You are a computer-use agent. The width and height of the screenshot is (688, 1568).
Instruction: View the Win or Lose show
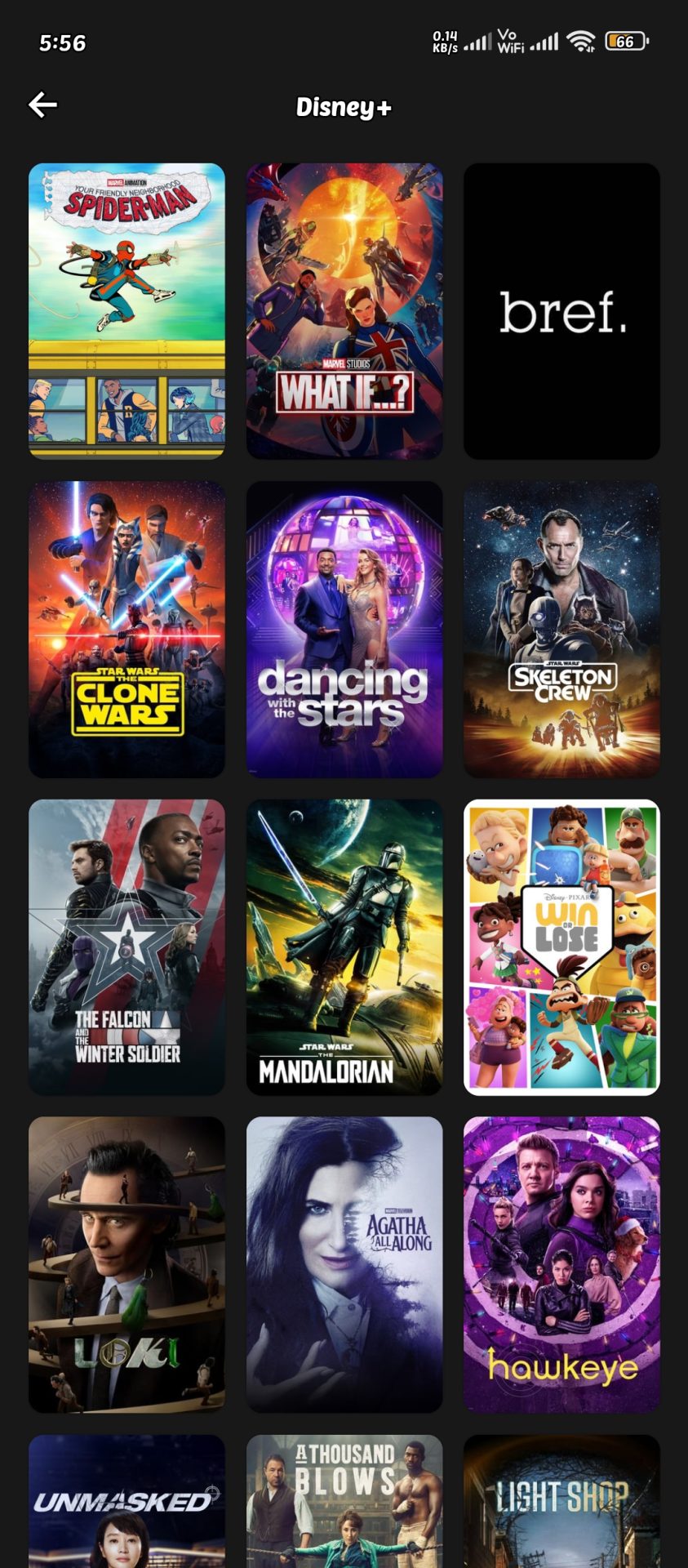tap(561, 947)
